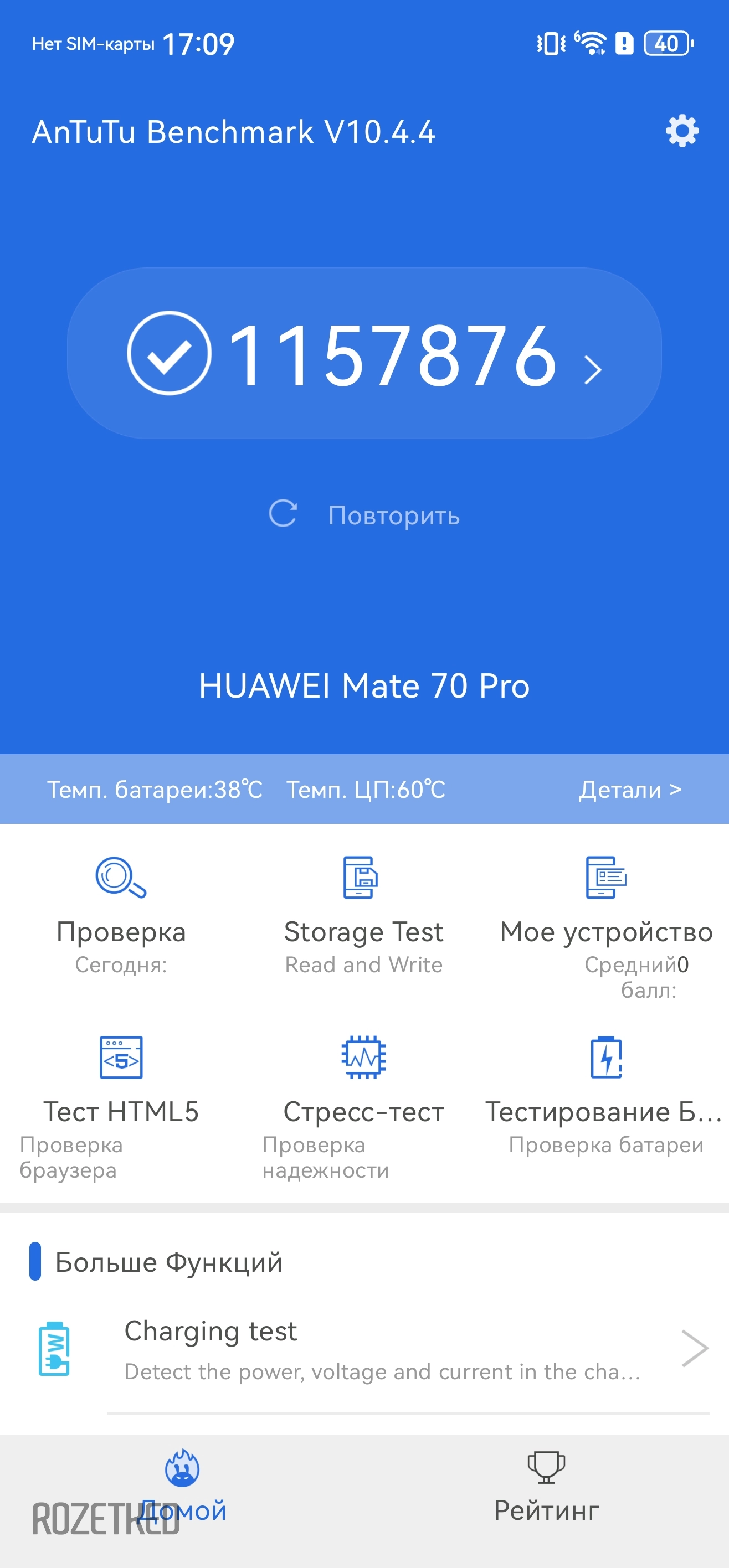Viewport: 729px width, 1568px height.
Task: Open the settings gear icon
Action: 681,131
